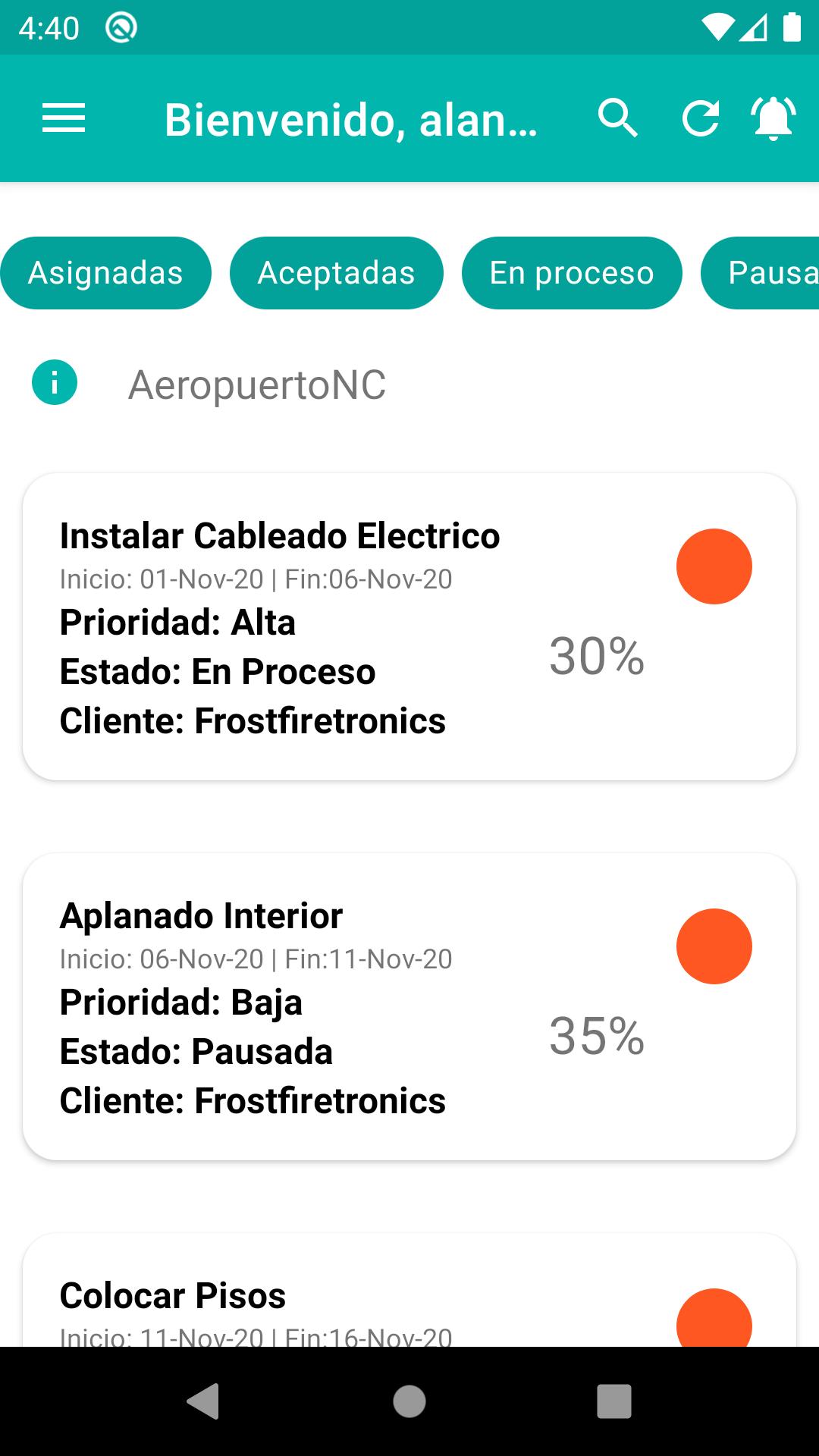Select the Pausadas filter chip
This screenshot has width=819, height=1456.
(760, 273)
